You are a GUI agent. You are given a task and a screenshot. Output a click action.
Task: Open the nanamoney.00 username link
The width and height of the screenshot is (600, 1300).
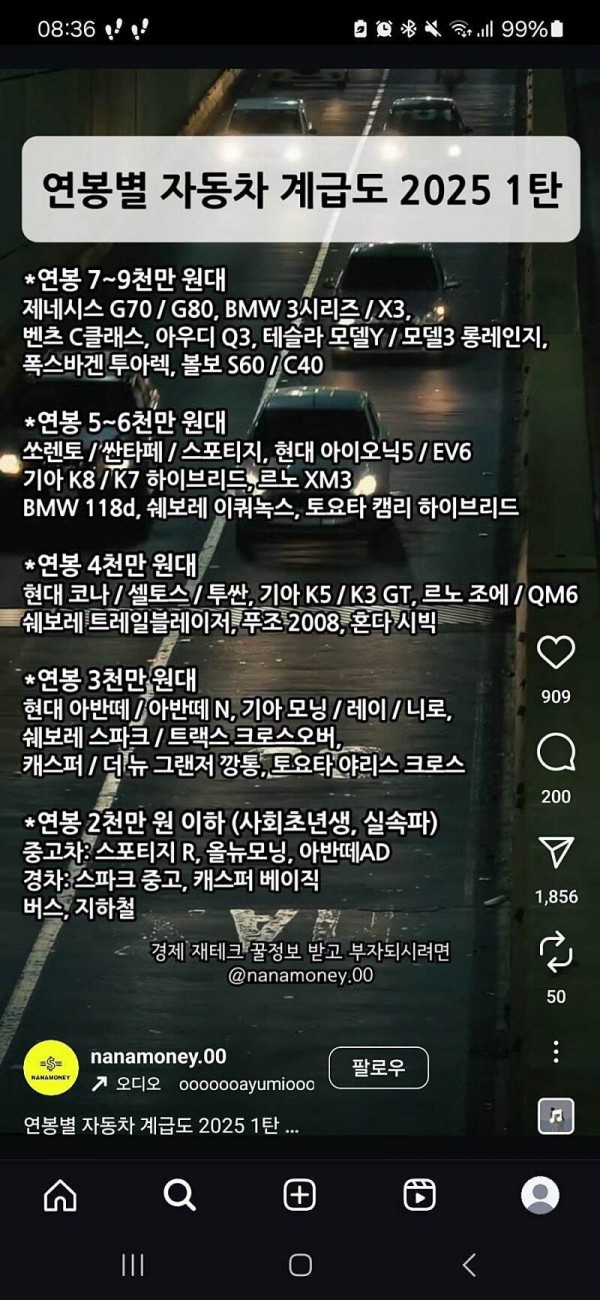pyautogui.click(x=158, y=1056)
